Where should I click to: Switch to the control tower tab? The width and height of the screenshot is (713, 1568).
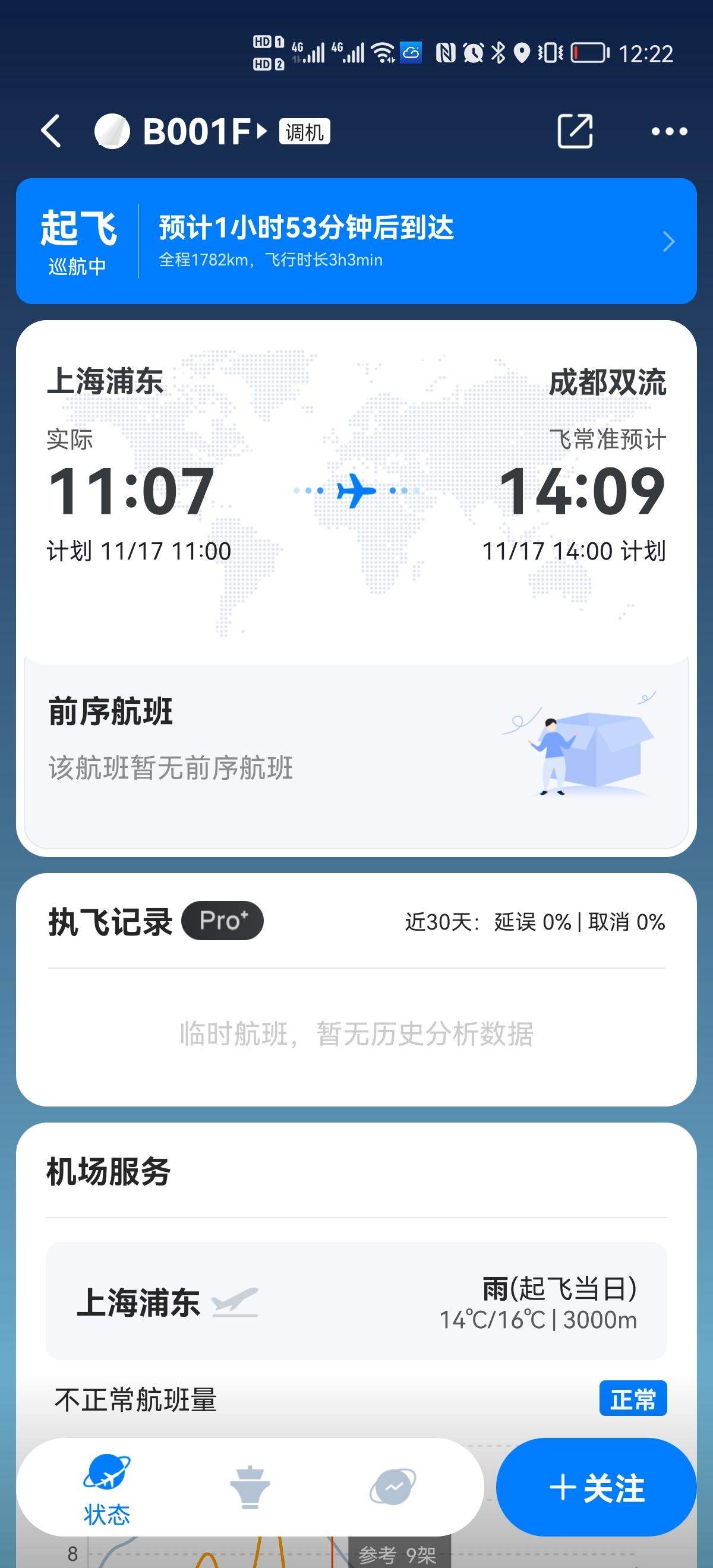(x=250, y=1488)
